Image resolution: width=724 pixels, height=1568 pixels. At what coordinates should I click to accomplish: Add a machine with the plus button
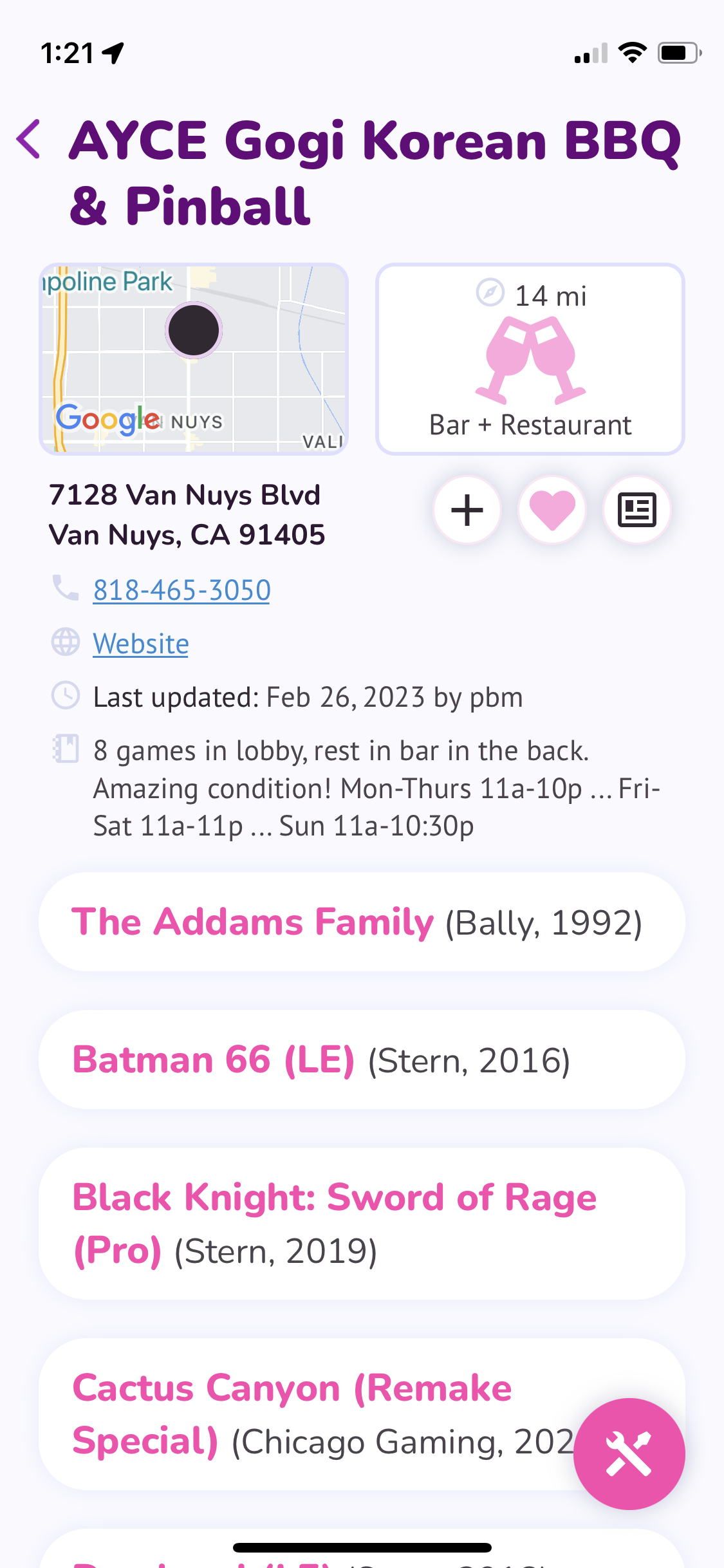tap(467, 510)
